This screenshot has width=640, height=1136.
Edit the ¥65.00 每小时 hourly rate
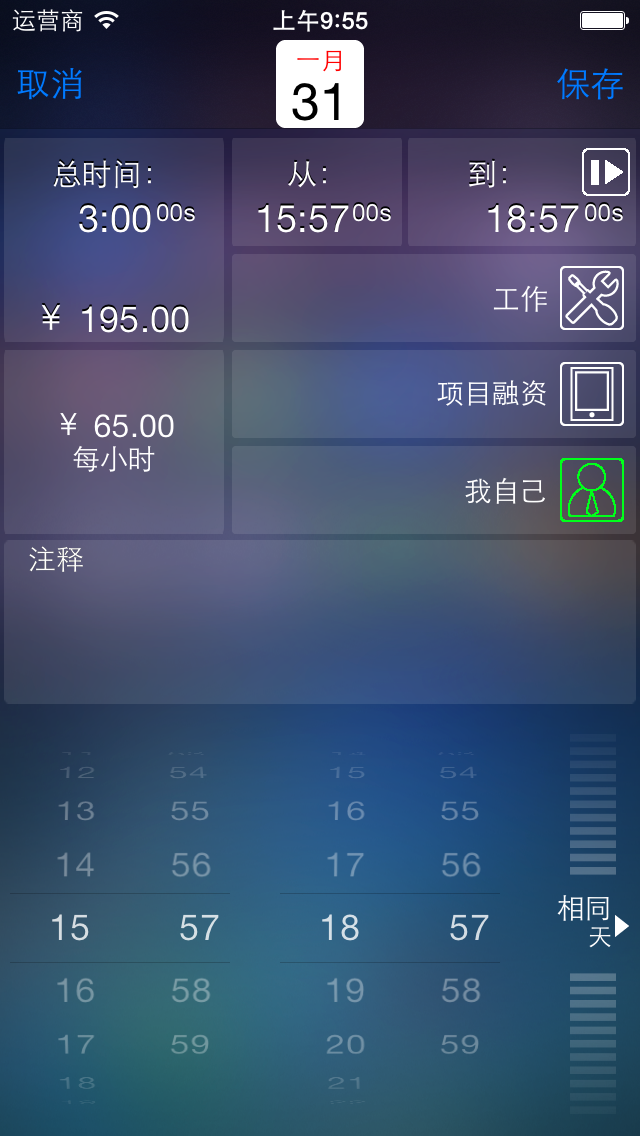coord(114,441)
